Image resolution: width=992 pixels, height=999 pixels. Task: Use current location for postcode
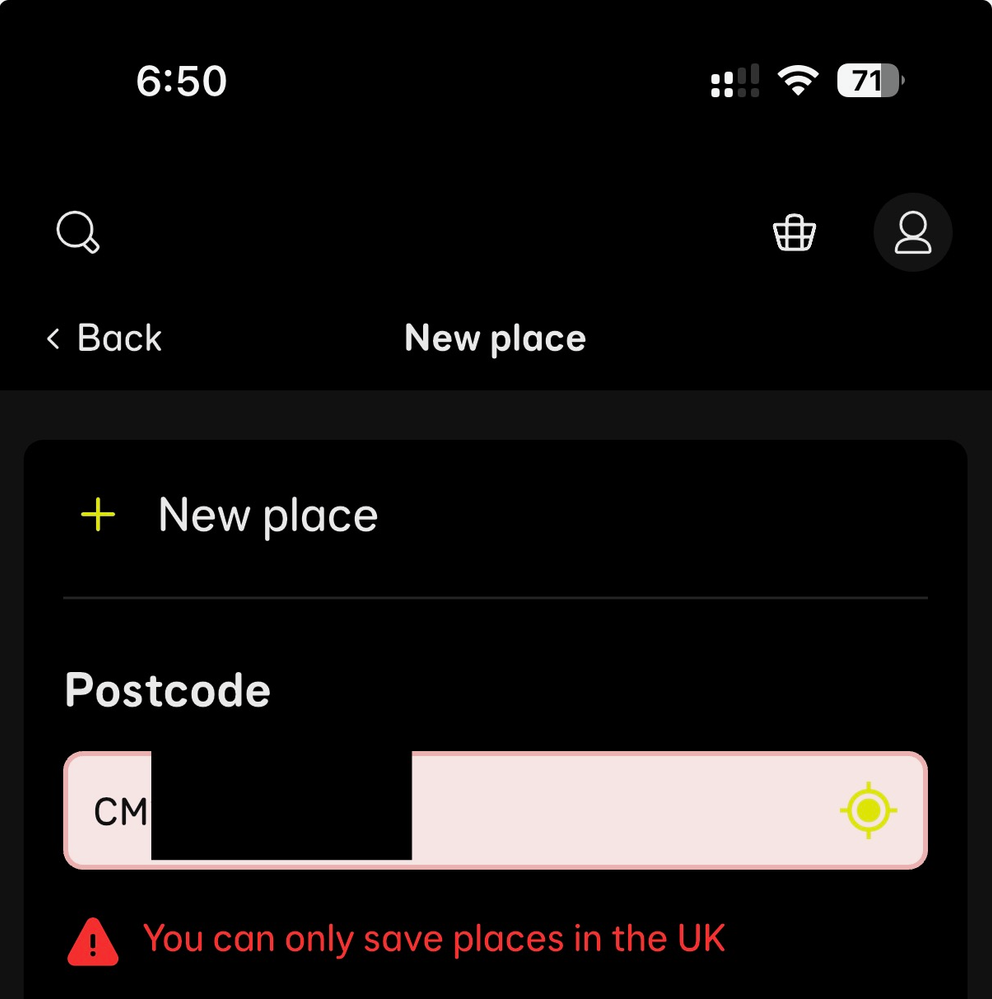(868, 810)
